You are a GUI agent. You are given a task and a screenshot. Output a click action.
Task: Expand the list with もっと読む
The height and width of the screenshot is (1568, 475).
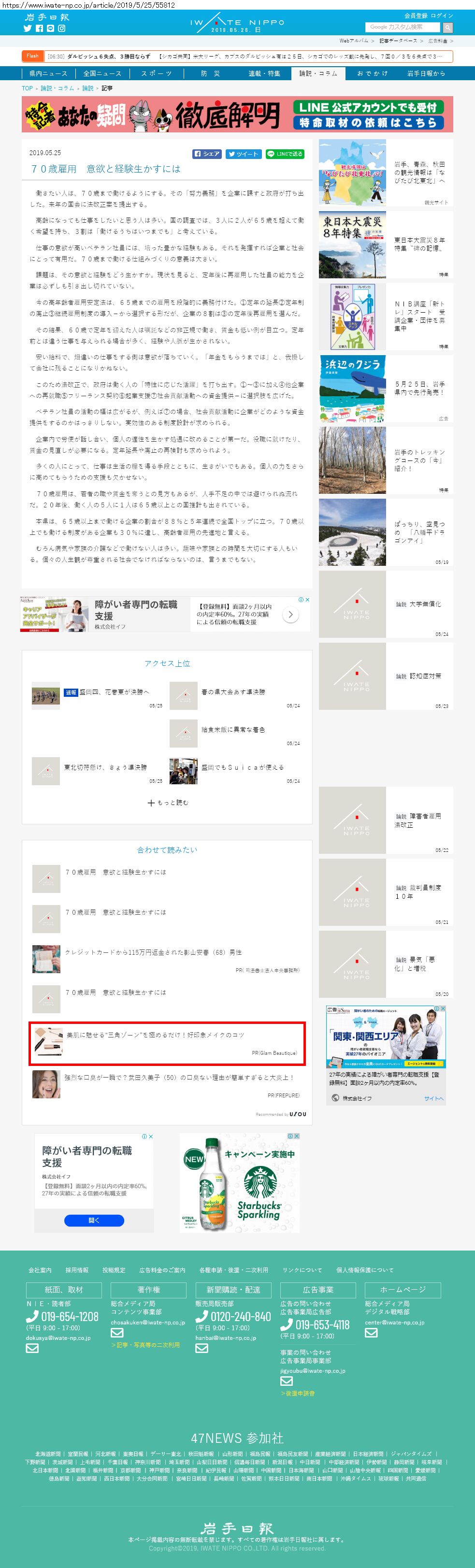click(x=168, y=803)
